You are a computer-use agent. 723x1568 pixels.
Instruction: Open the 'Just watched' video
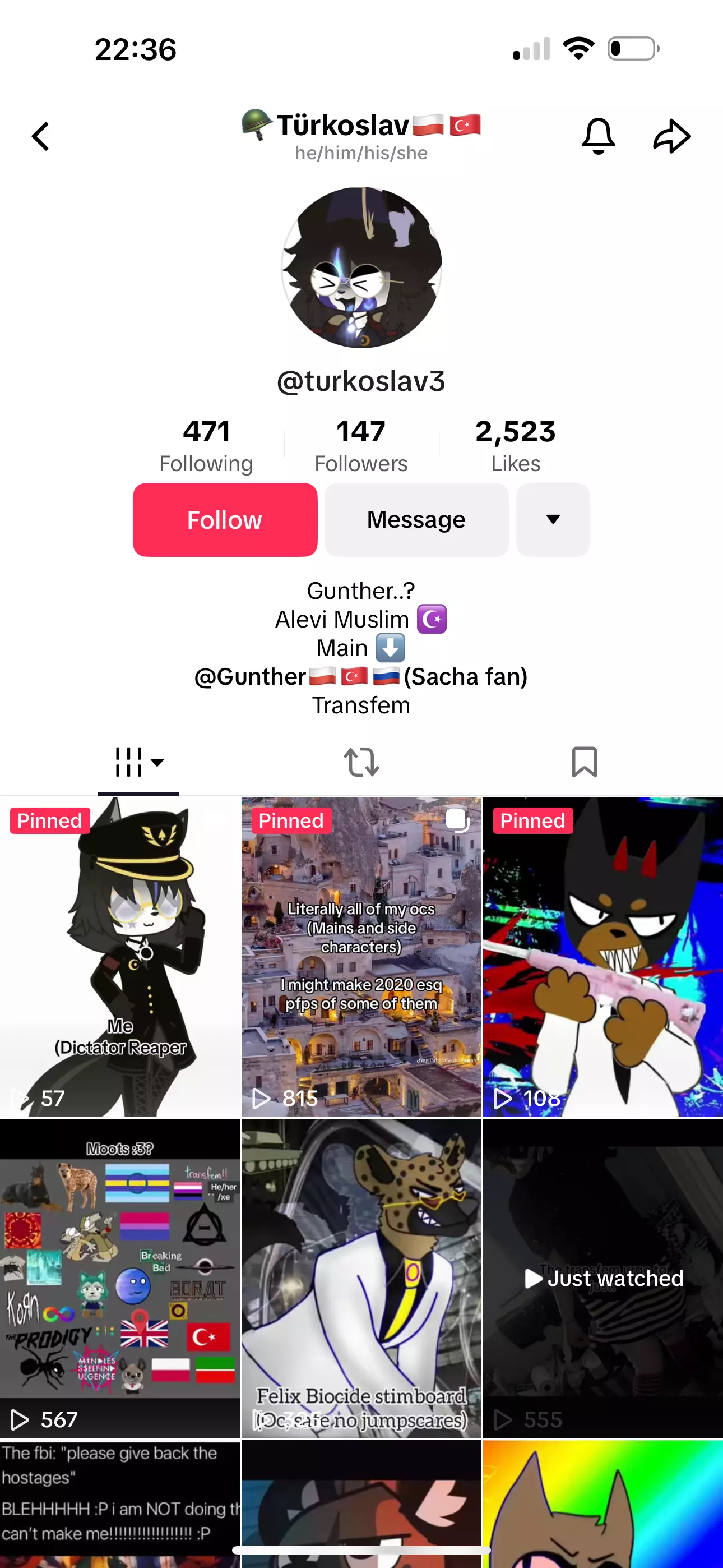tap(603, 1278)
